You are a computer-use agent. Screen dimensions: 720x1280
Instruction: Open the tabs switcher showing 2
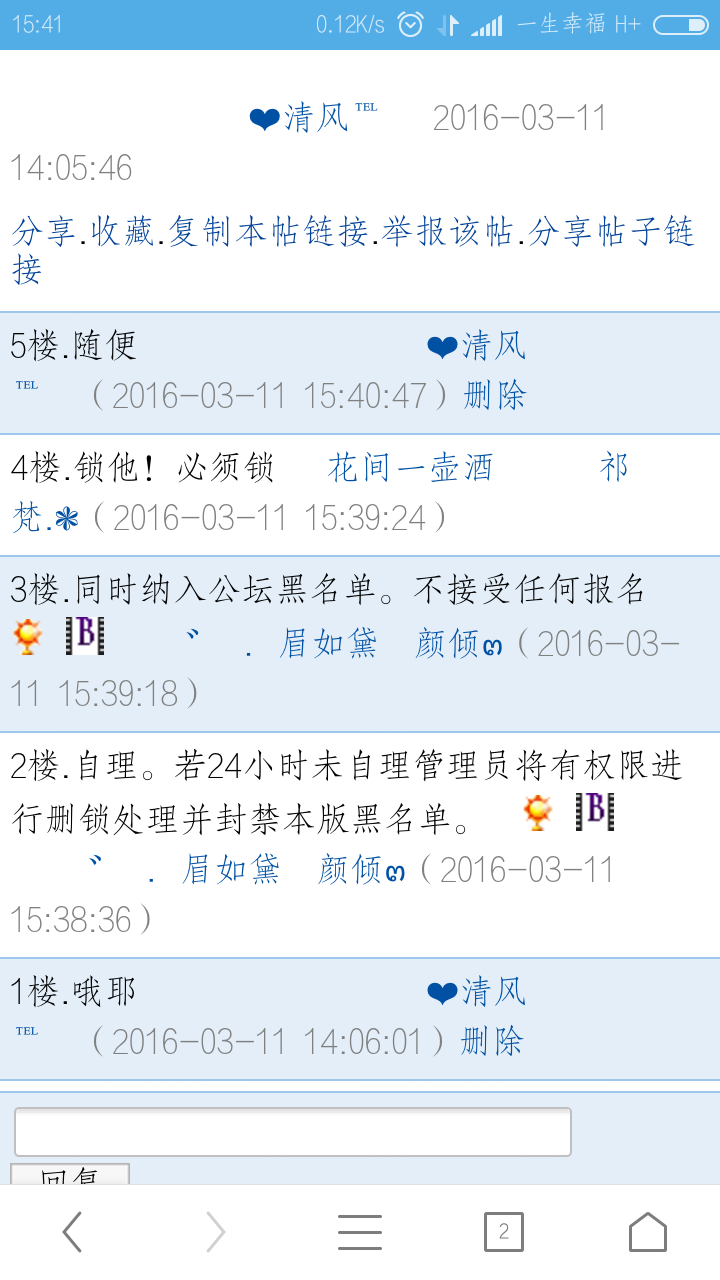click(x=503, y=1232)
